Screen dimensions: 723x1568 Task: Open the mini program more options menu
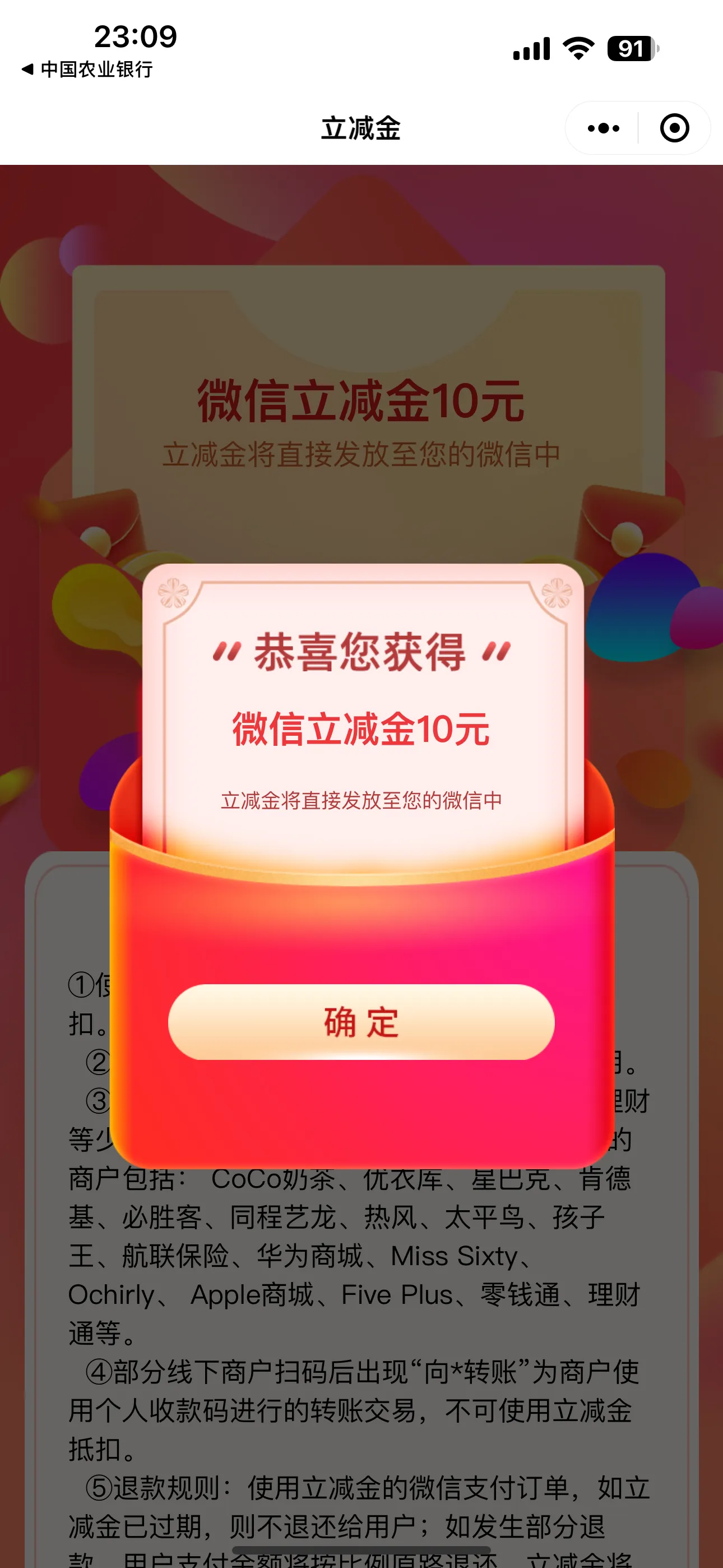click(x=603, y=128)
